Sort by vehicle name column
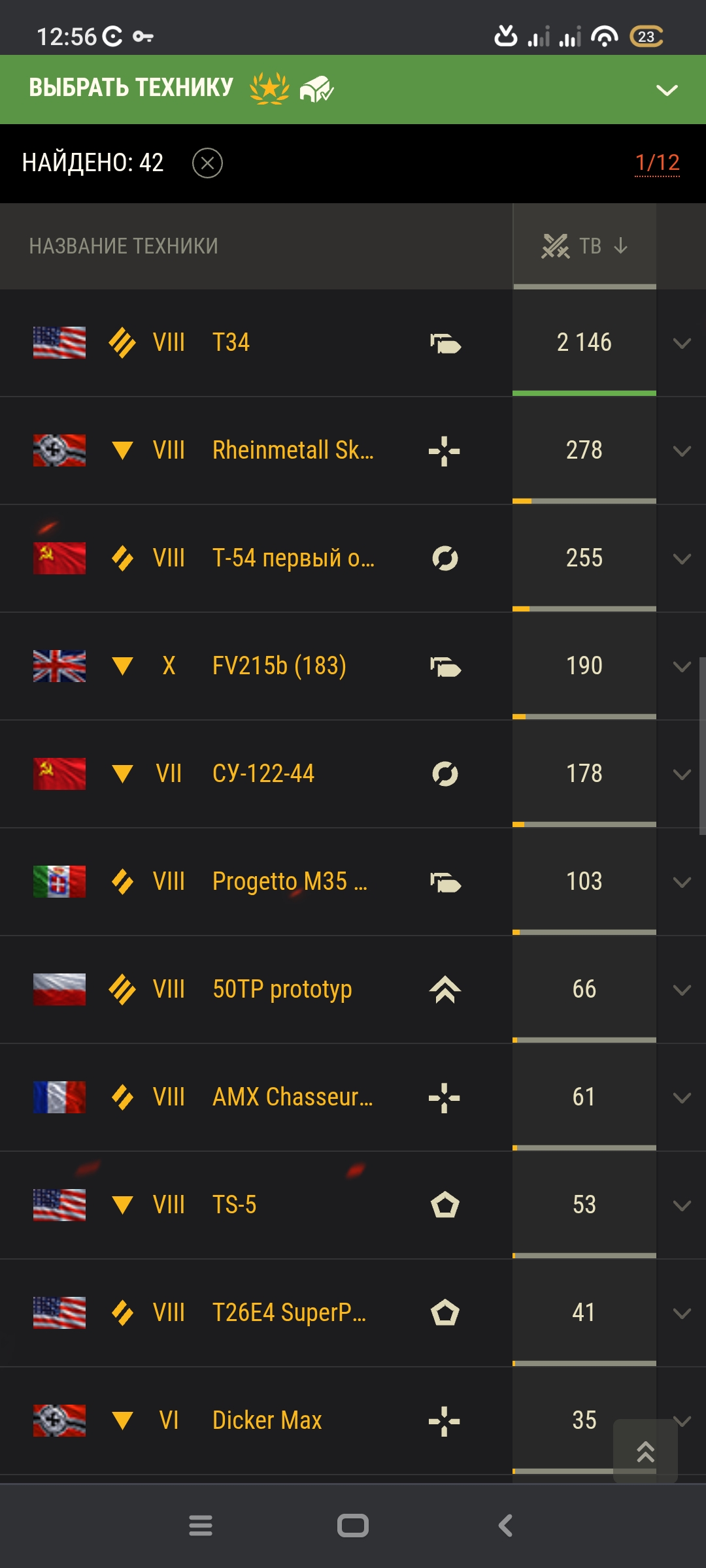 124,246
